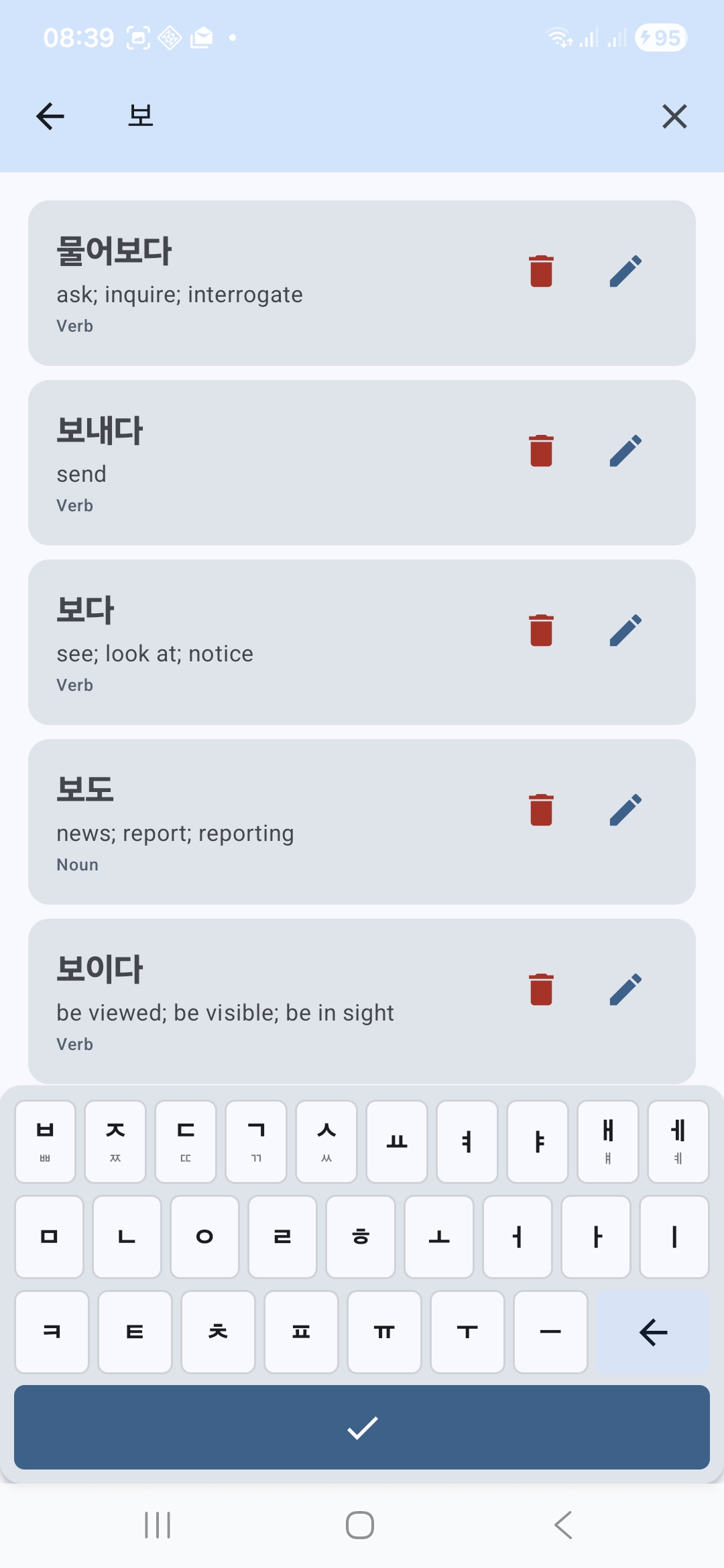Edit the 보내다 word card
The height and width of the screenshot is (1568, 724).
(625, 451)
